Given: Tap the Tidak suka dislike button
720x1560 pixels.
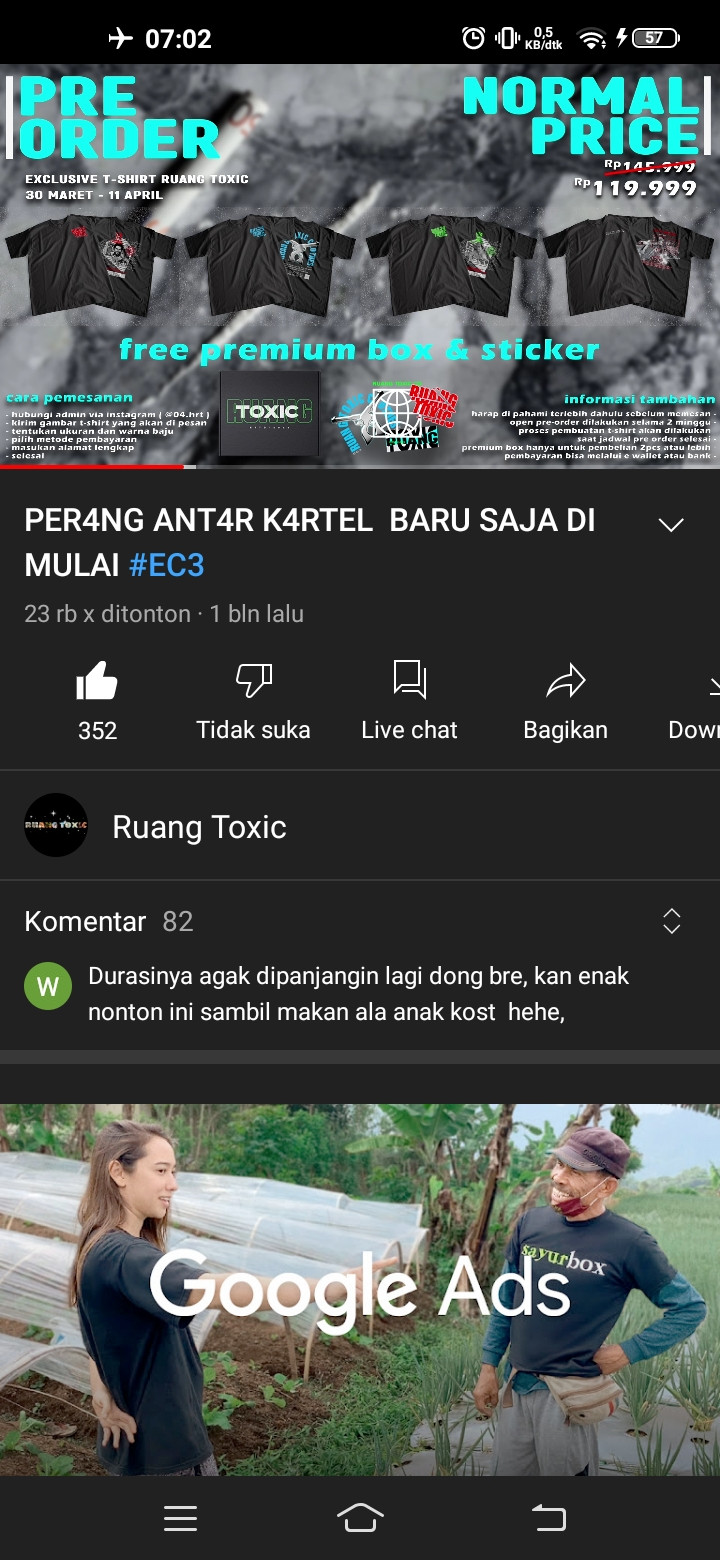Looking at the screenshot, I should coord(253,700).
